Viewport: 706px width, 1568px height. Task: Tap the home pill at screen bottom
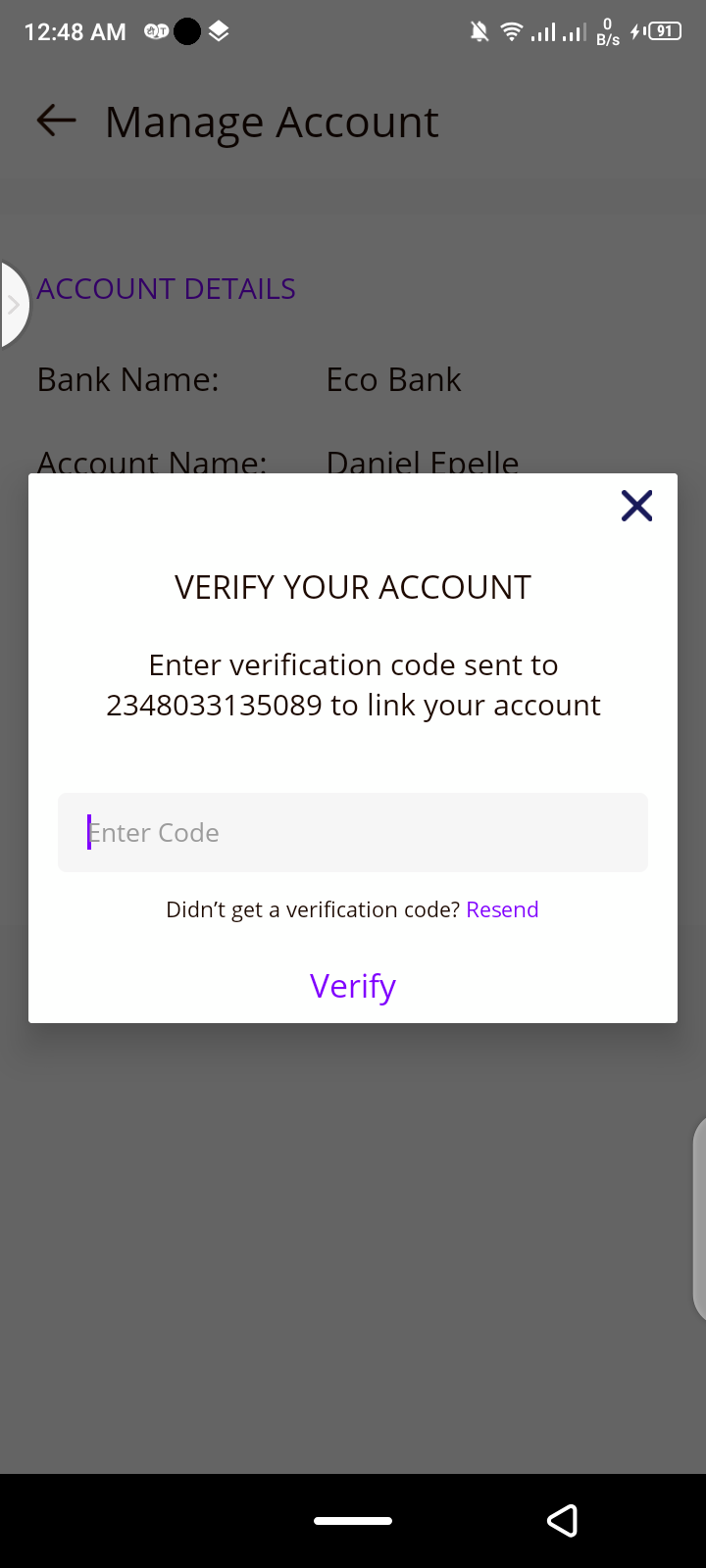point(352,1520)
